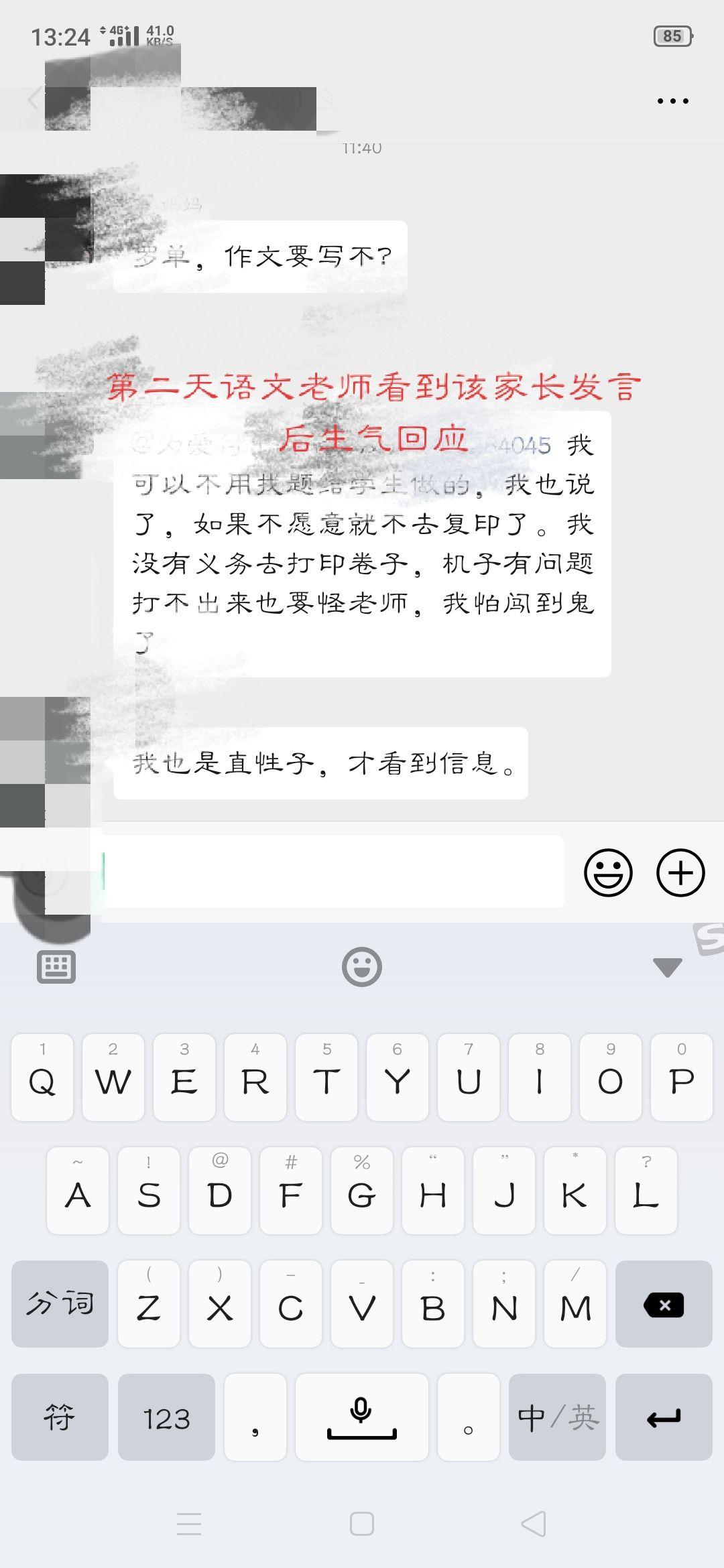Tap the microphone space key
Image resolution: width=724 pixels, height=1568 pixels.
click(x=361, y=1417)
